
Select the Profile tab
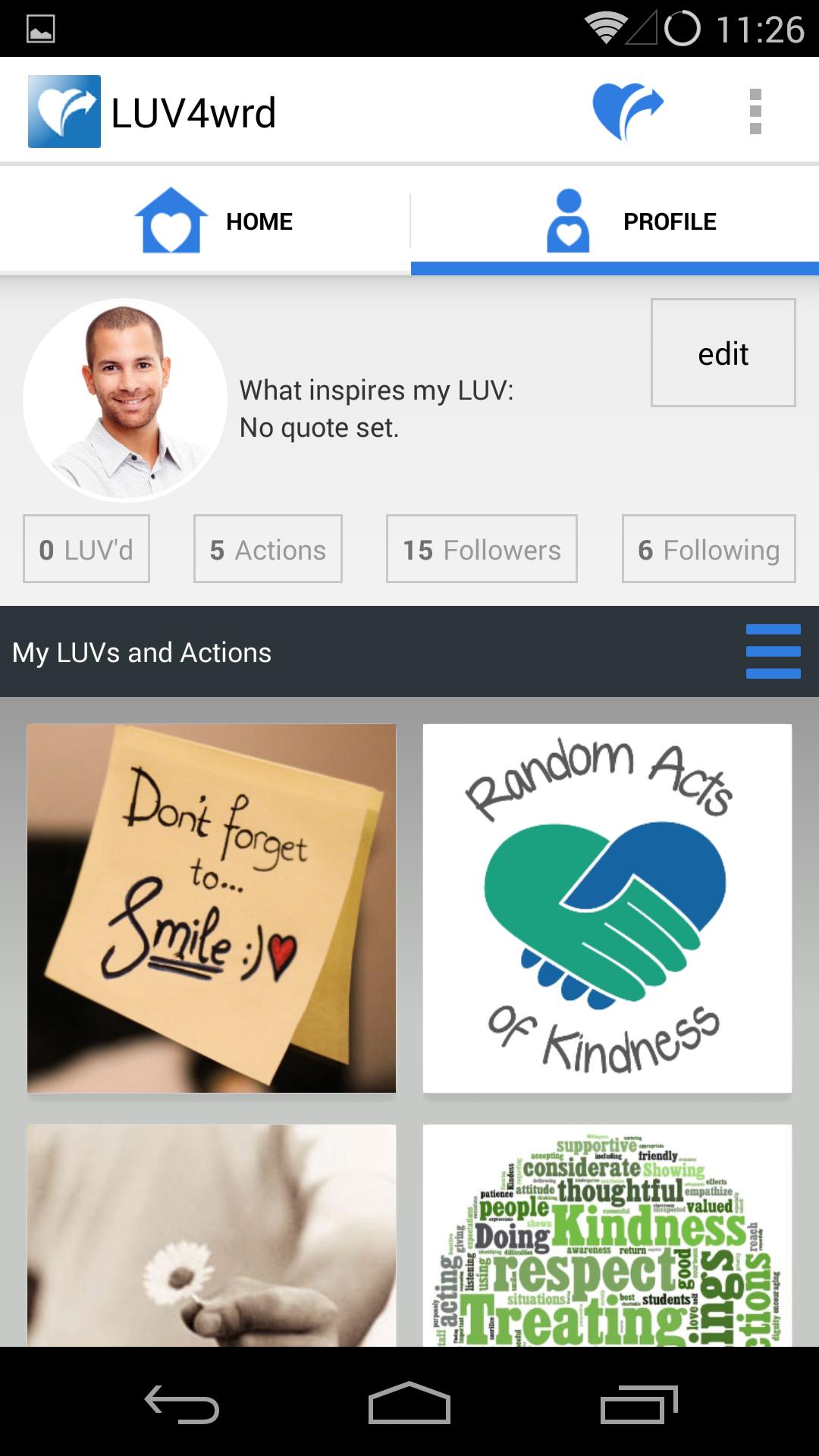[x=614, y=221]
